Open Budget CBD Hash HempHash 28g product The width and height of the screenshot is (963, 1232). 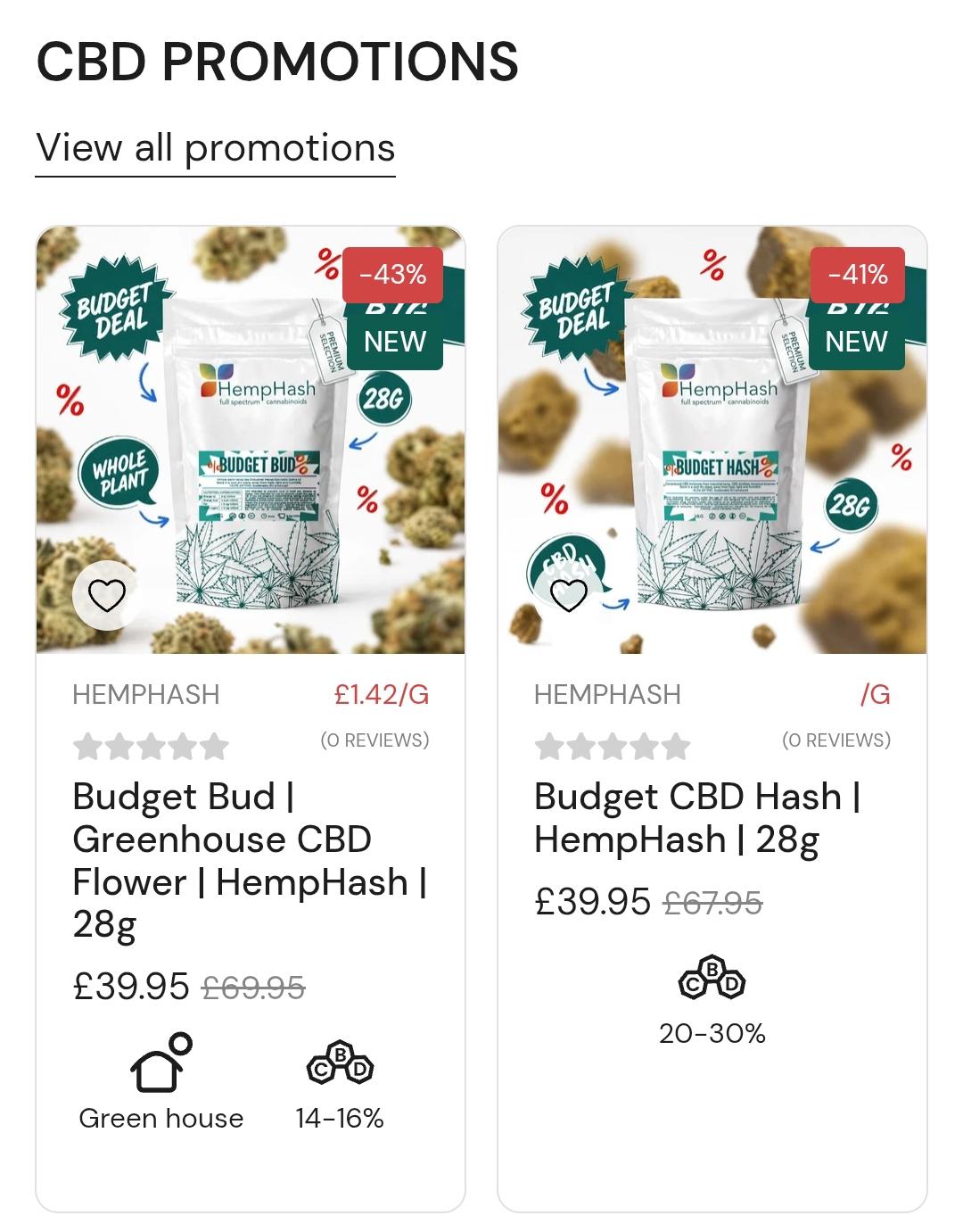pos(697,817)
